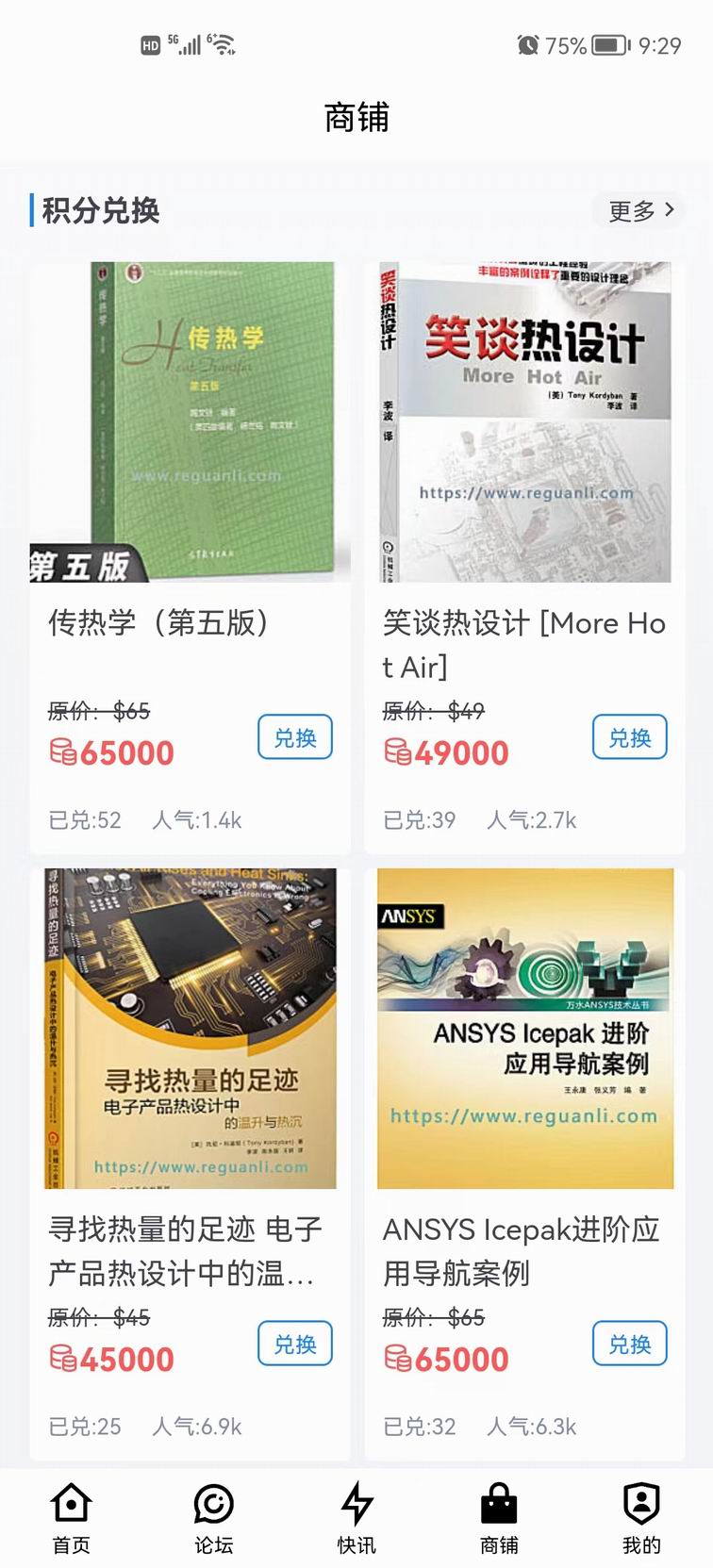
Task: Go to the 首页 tab
Action: coord(72,1518)
